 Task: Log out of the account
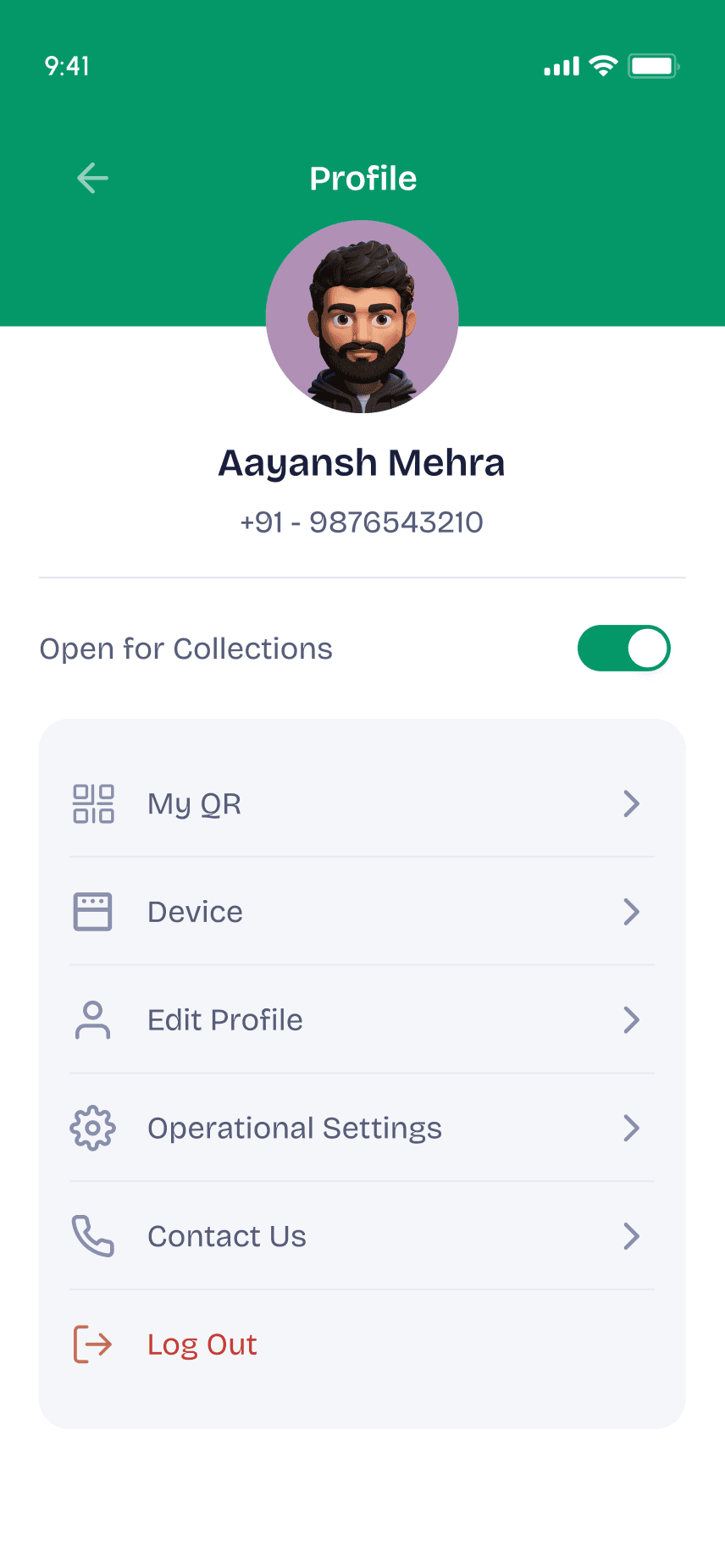(x=202, y=1344)
